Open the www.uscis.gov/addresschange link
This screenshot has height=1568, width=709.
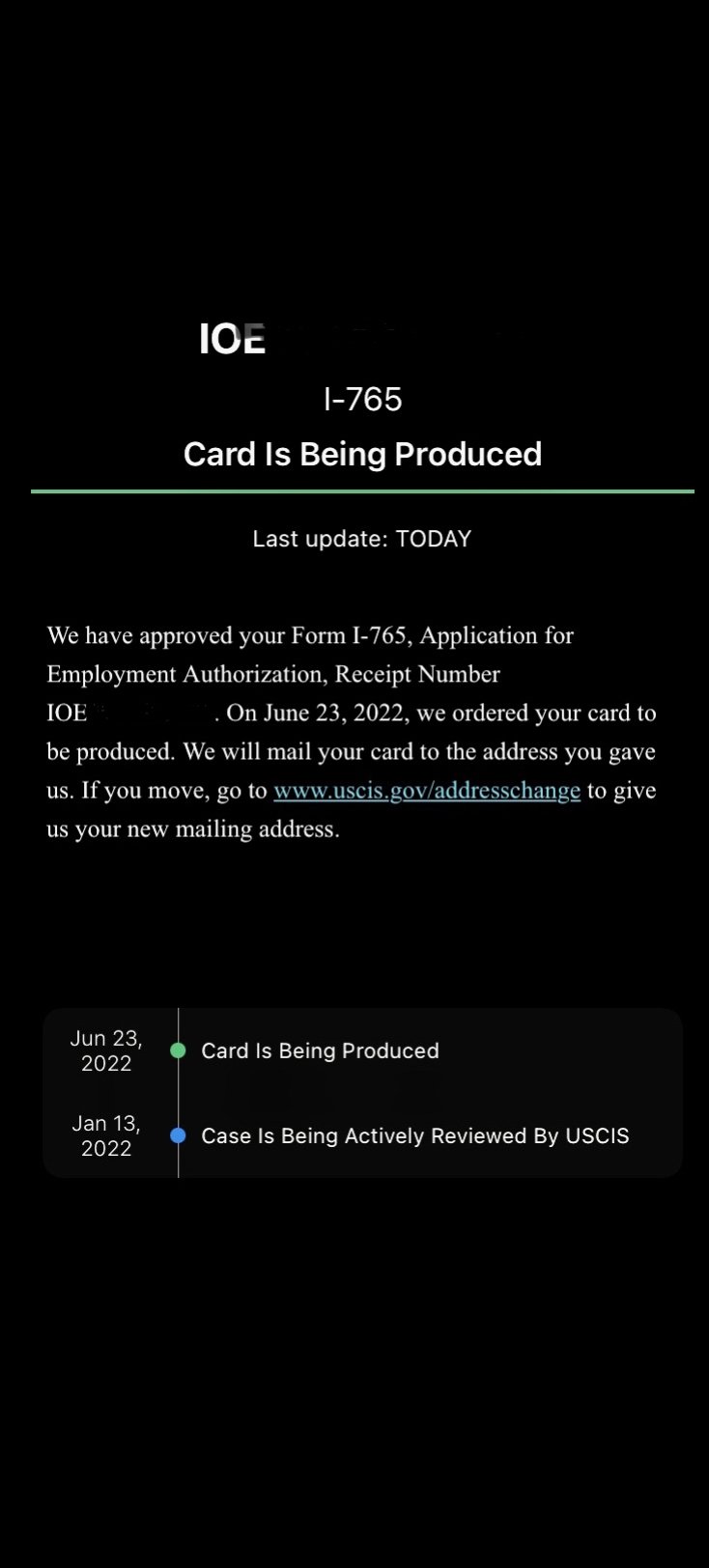[427, 791]
